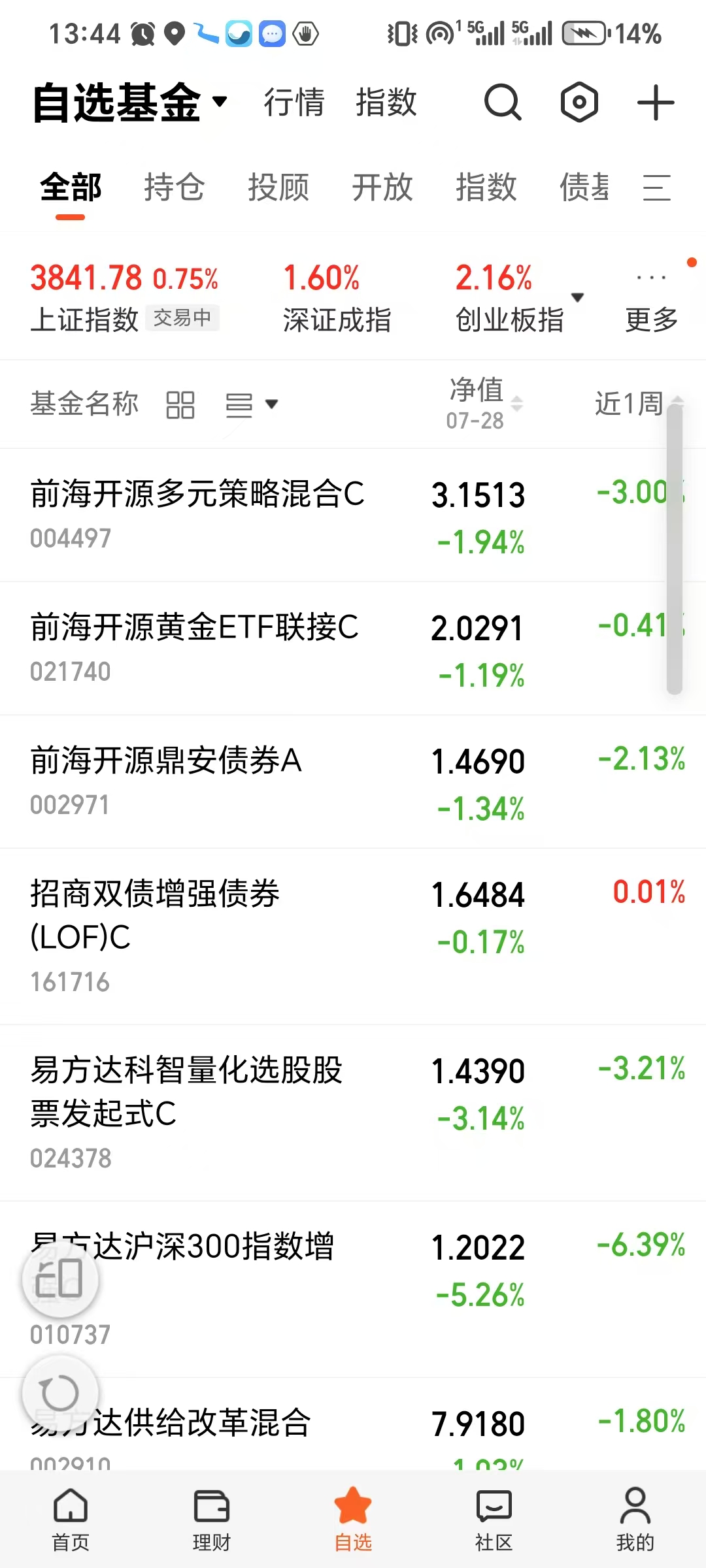
Task: Switch to grid view layout icon
Action: point(180,404)
